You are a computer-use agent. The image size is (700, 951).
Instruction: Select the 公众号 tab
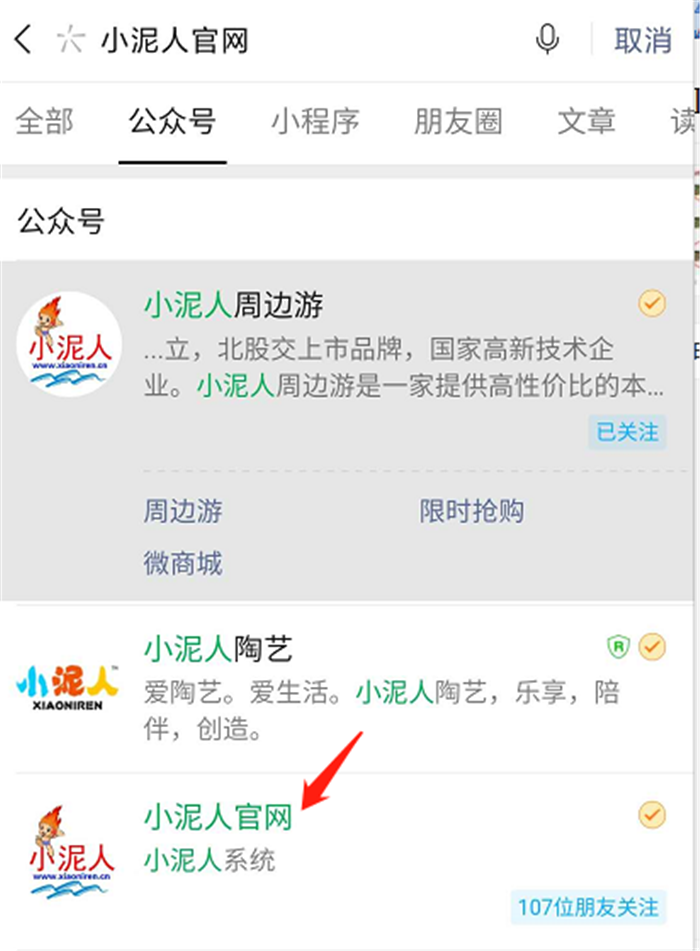[x=172, y=122]
